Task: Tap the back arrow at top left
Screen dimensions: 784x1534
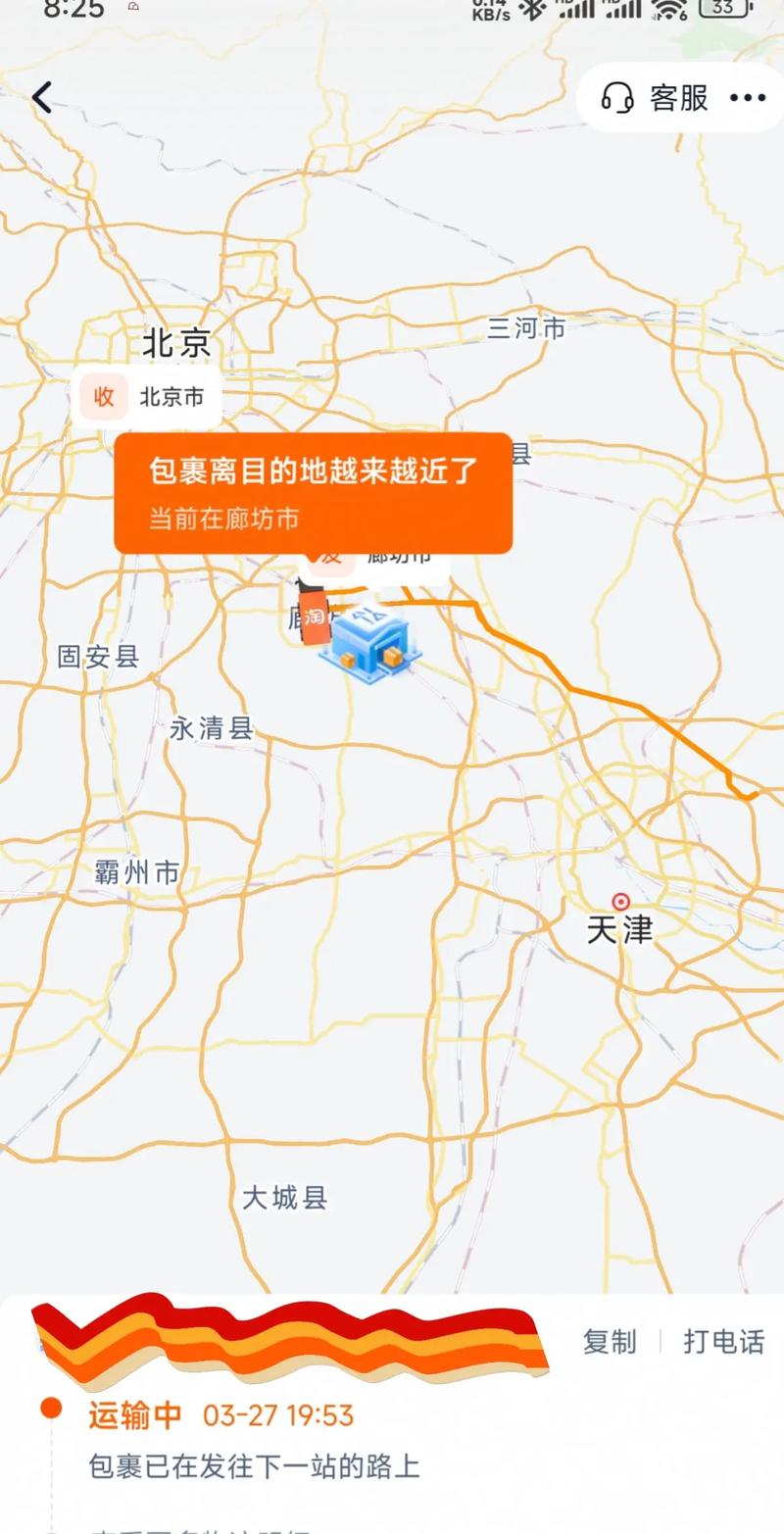Action: 41,98
